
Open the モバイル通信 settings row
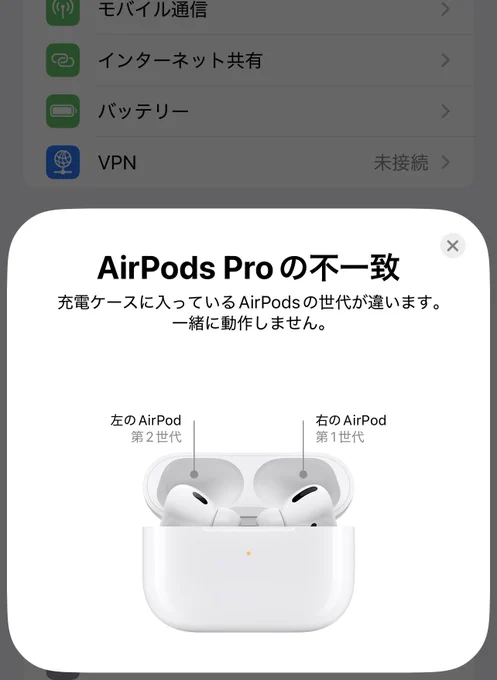point(248,10)
